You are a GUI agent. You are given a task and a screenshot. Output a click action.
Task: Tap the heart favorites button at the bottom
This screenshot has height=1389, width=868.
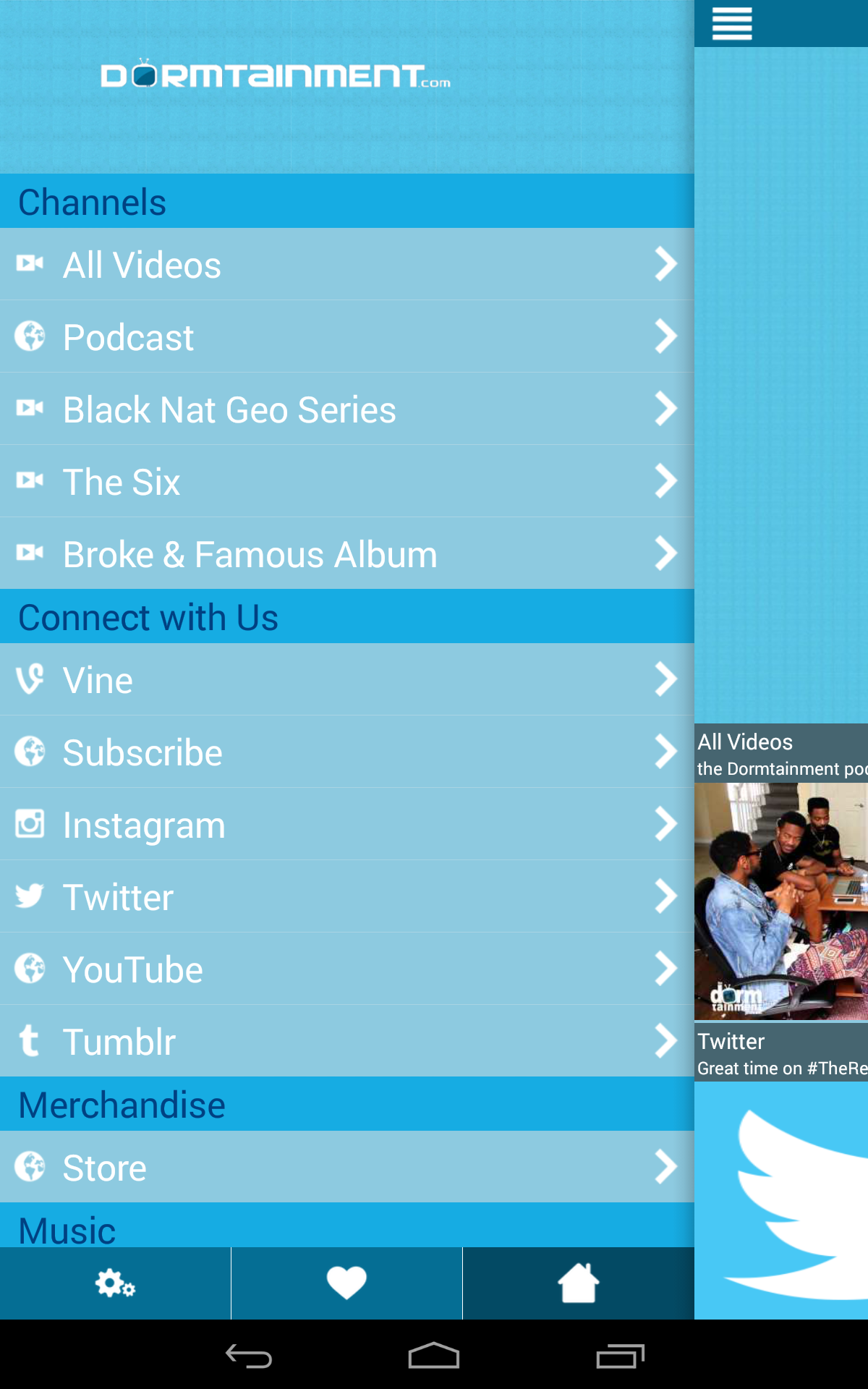(x=346, y=1283)
